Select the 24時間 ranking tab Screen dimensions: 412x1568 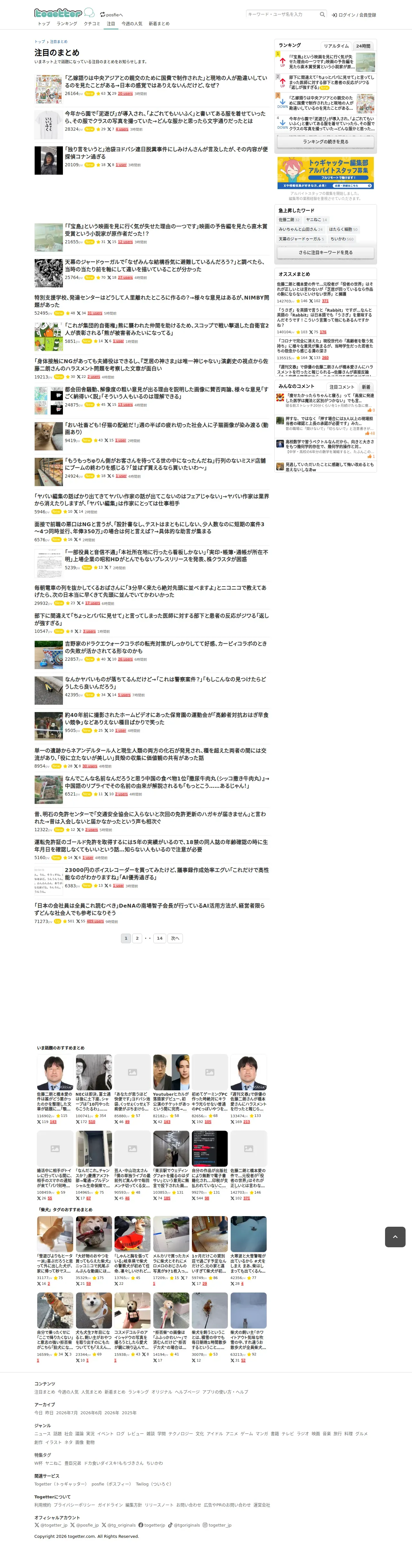pos(363,46)
